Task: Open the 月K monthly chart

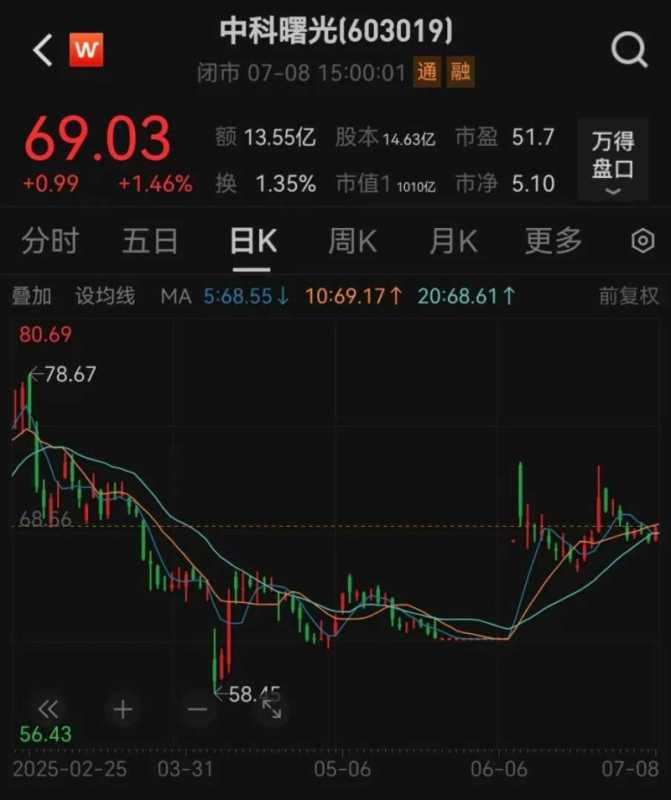Action: 453,241
